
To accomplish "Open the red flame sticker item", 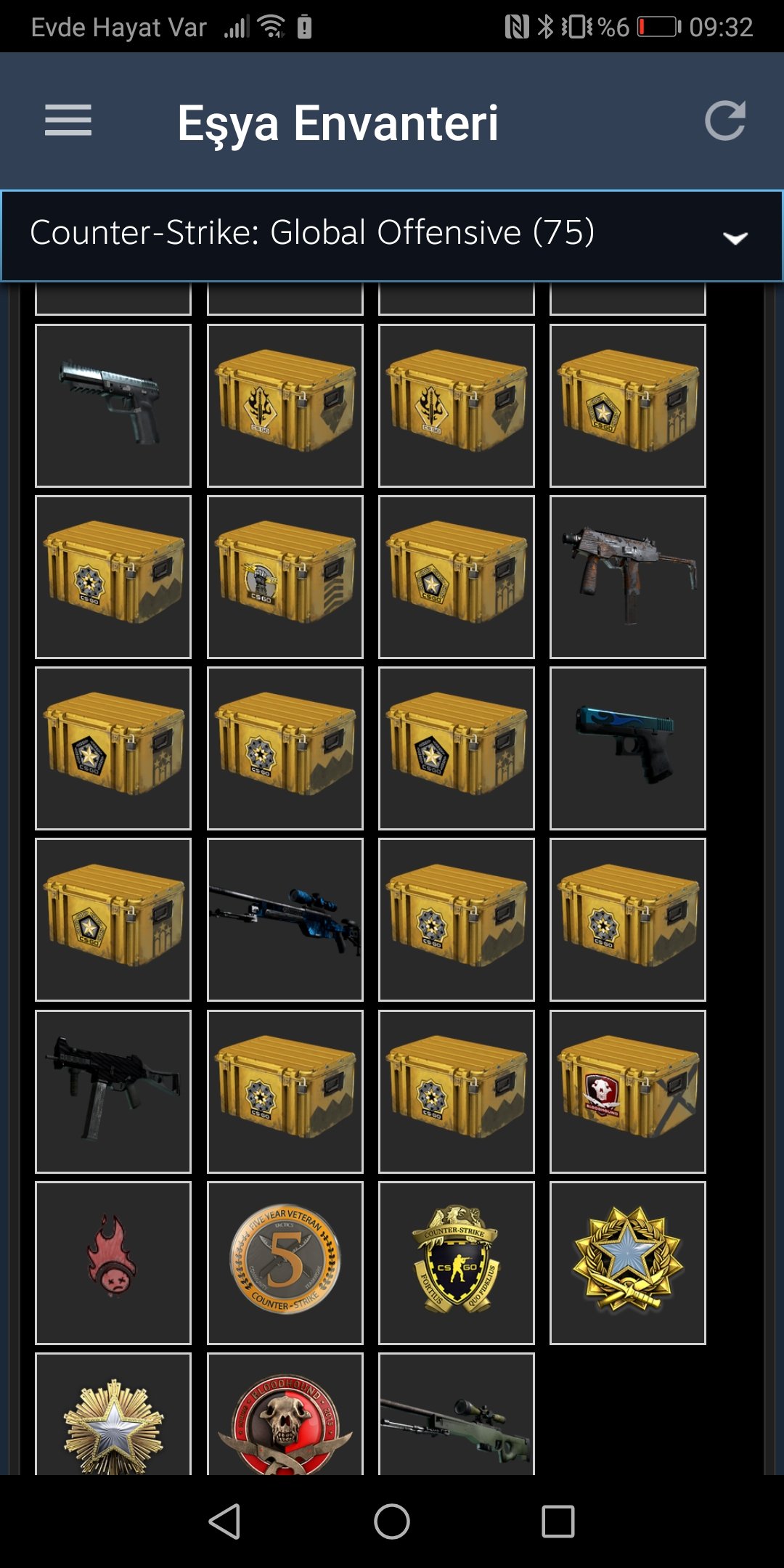I will click(x=113, y=1262).
